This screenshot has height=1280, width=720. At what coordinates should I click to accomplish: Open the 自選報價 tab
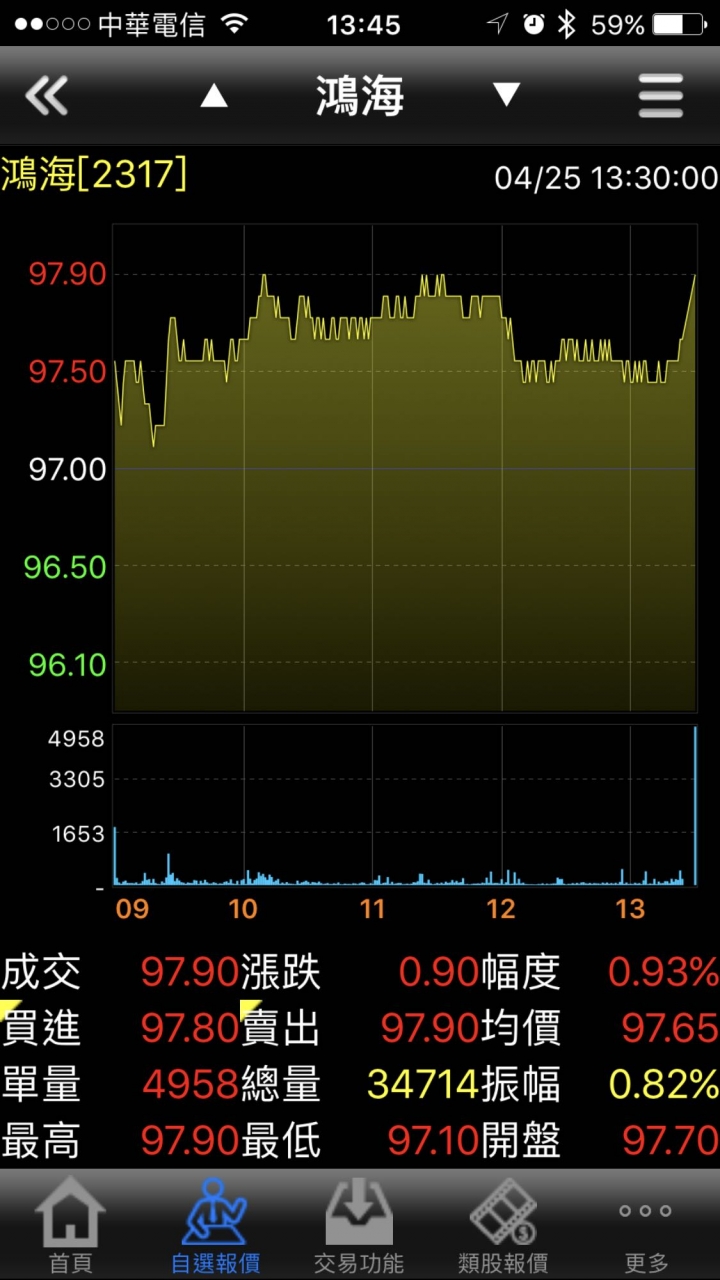(x=215, y=1226)
